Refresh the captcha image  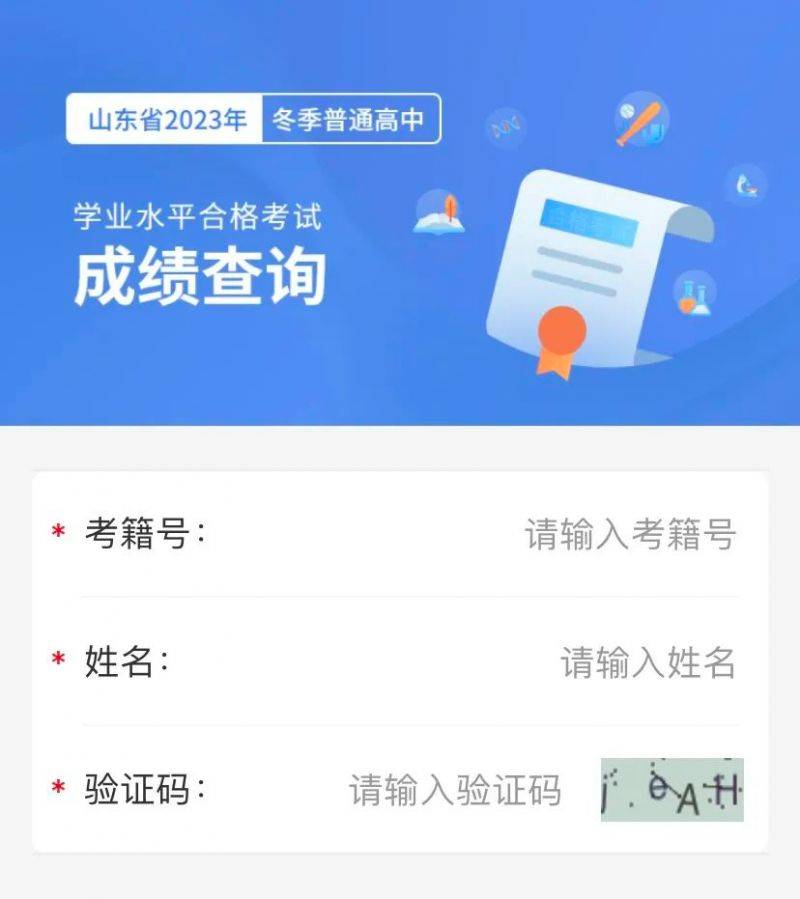point(672,790)
